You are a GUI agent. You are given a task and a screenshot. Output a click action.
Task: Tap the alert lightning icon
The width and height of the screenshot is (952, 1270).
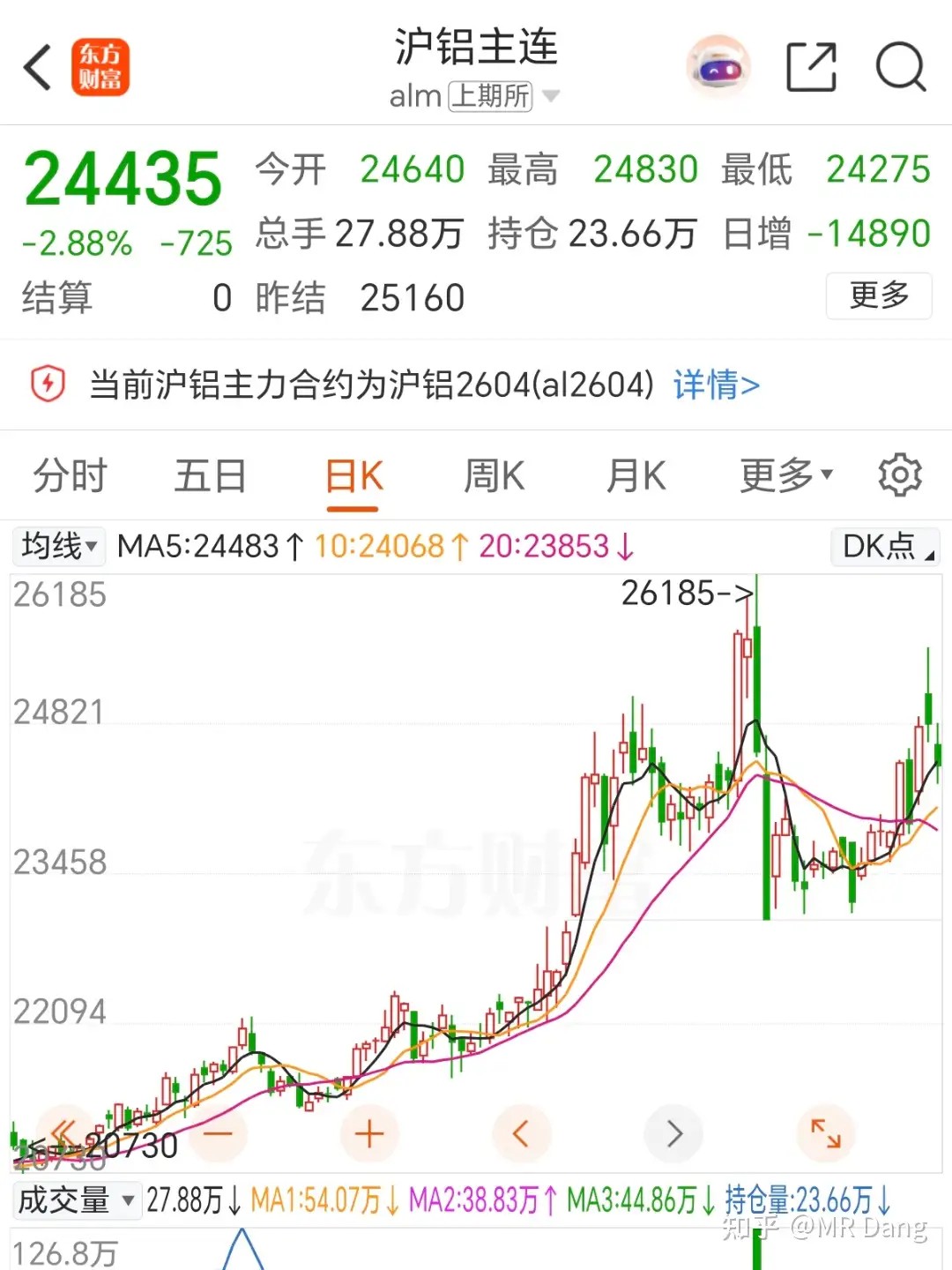(x=48, y=385)
